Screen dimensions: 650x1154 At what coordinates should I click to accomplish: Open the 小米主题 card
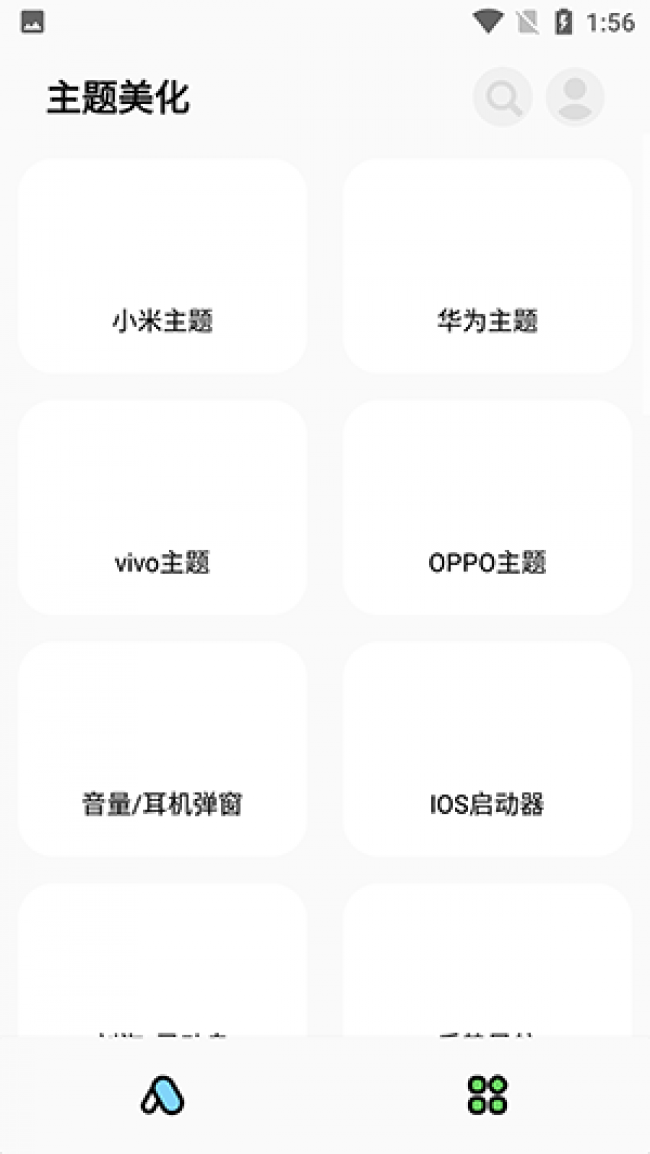(x=162, y=266)
